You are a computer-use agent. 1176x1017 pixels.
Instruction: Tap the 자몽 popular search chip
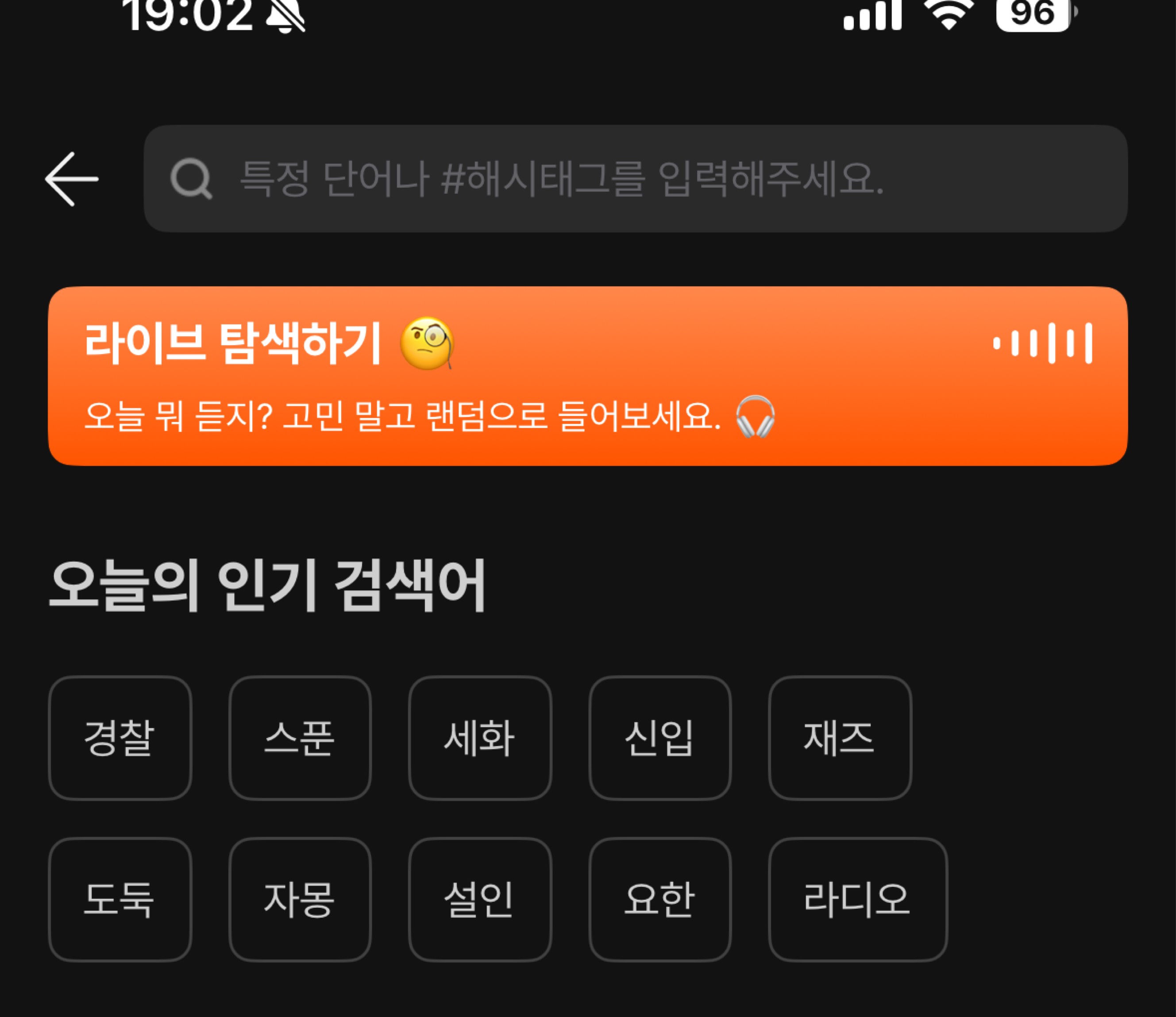[300, 899]
